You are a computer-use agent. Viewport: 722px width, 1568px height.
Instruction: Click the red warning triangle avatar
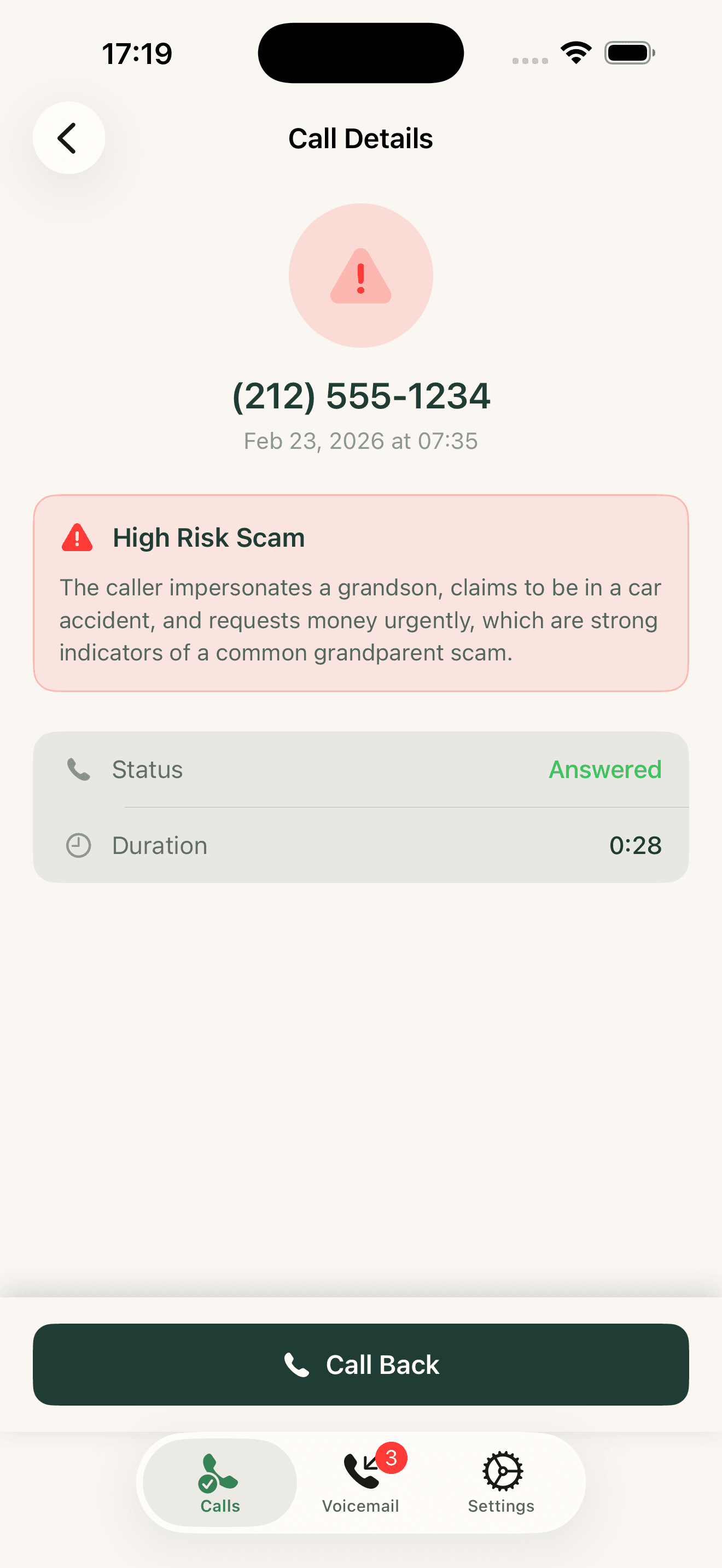(360, 274)
